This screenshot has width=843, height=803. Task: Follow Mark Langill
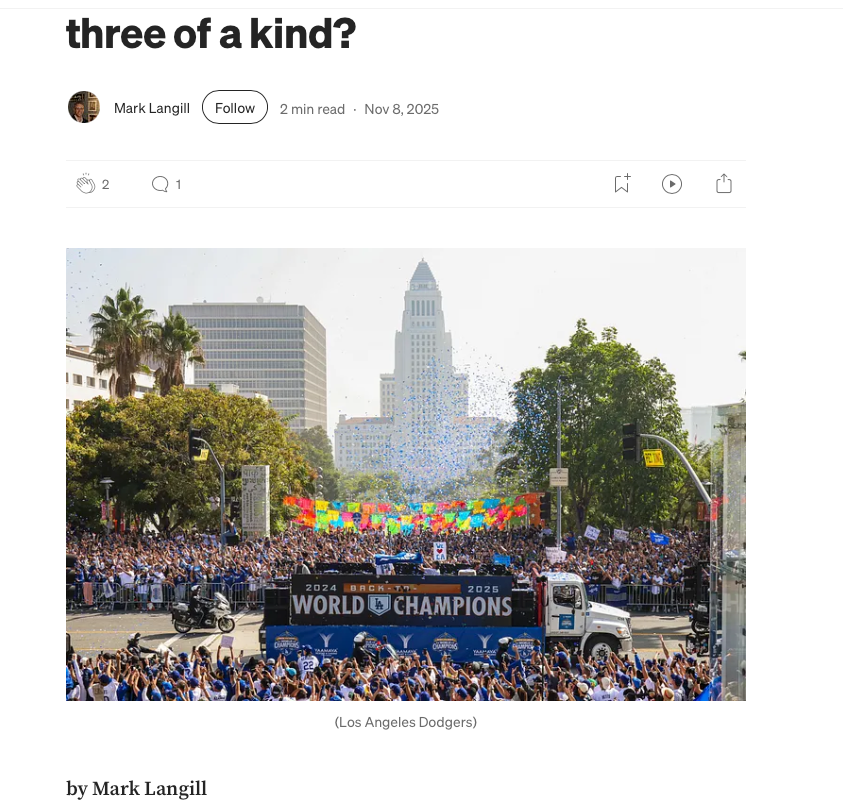pyautogui.click(x=235, y=108)
